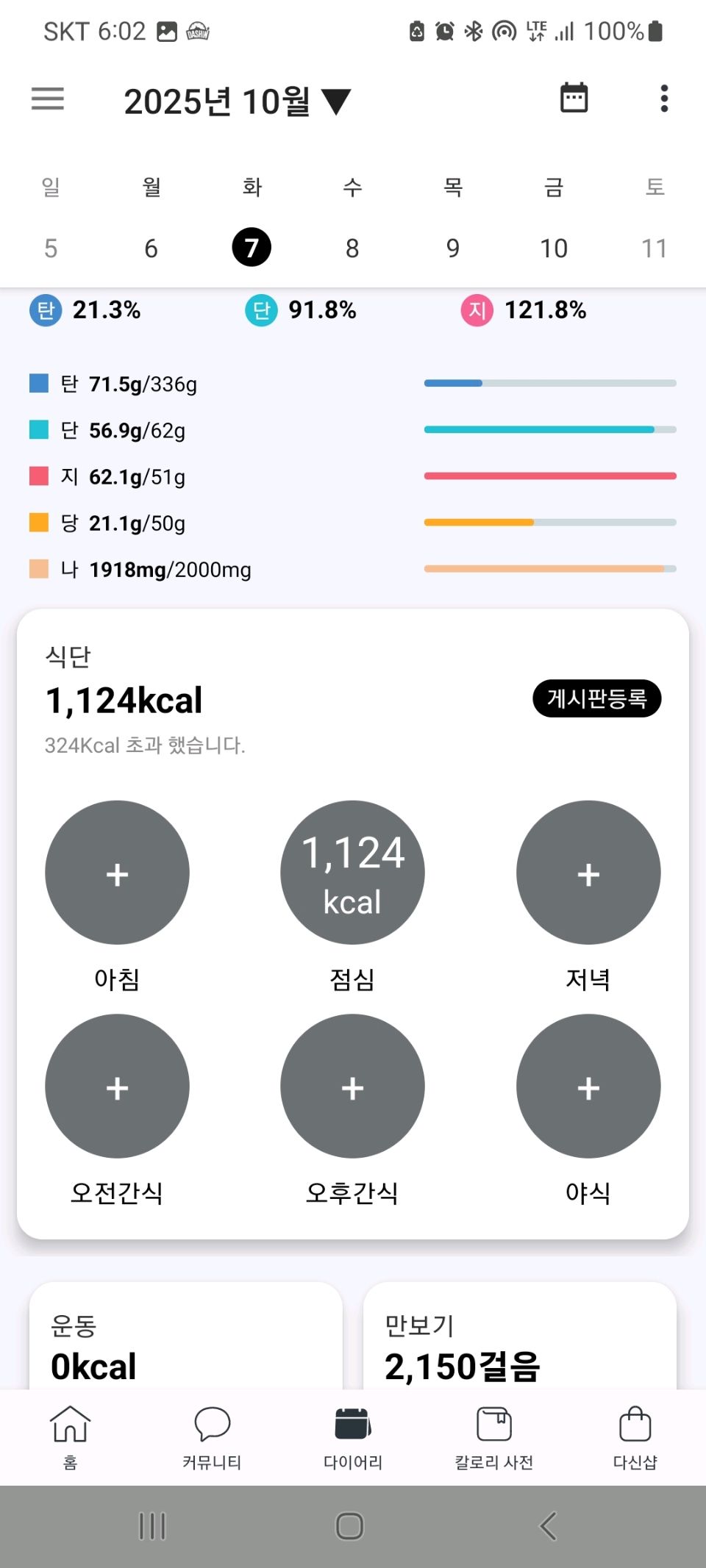Open the hamburger drawer menu
The width and height of the screenshot is (706, 1568).
[48, 99]
